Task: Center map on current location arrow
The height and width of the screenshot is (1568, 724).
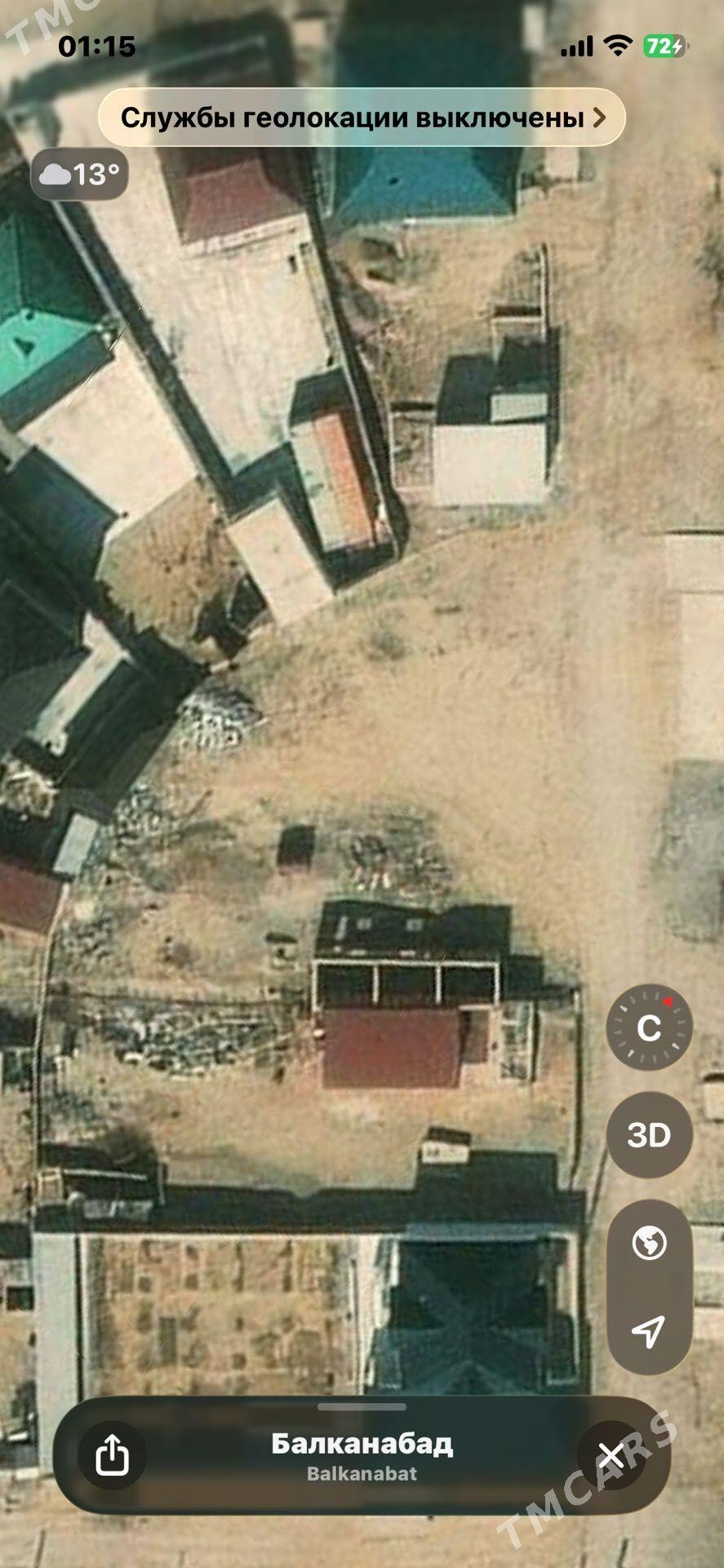Action: pyautogui.click(x=649, y=1331)
